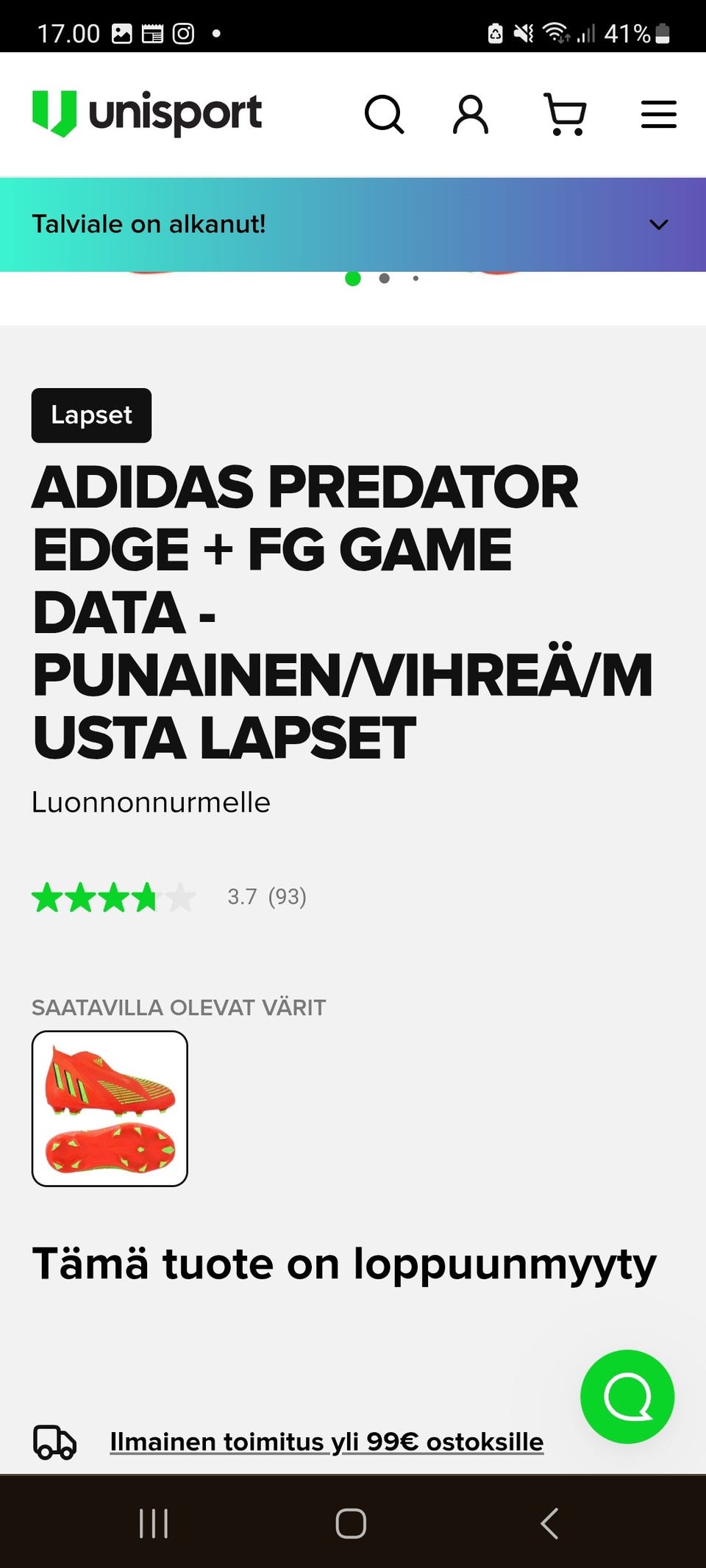
Task: Open recent apps from navigation bar
Action: 154,1523
